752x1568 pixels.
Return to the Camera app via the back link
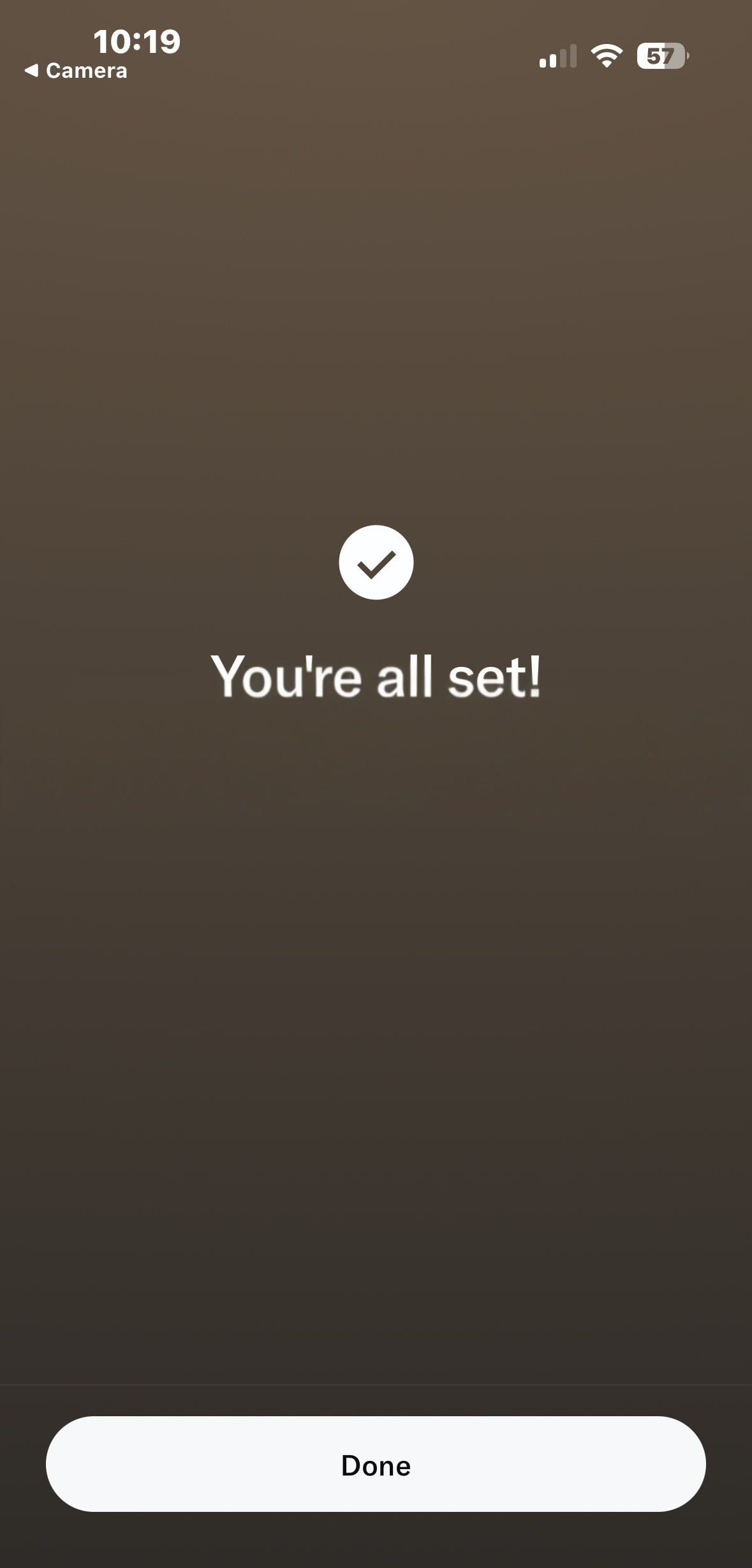76,70
